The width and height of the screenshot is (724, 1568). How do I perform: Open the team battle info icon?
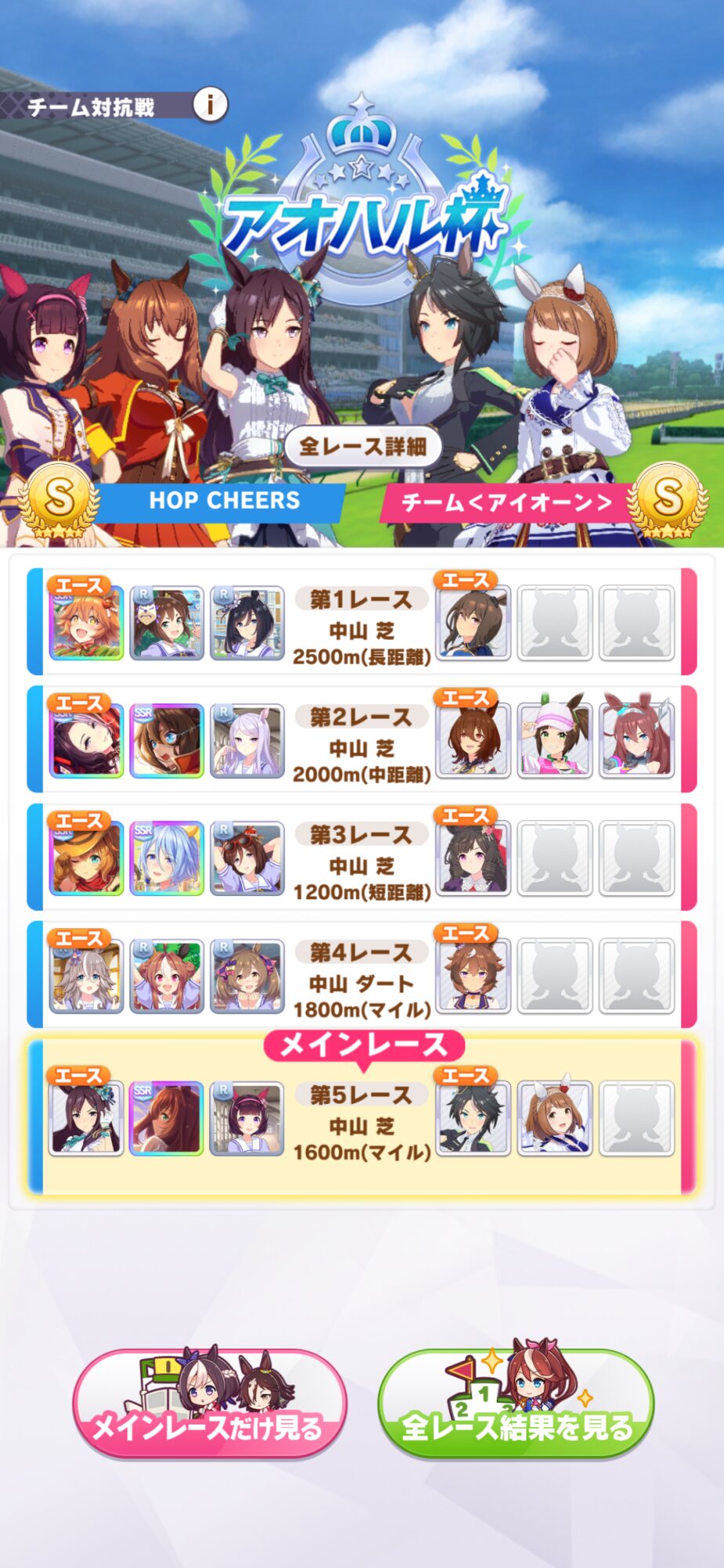click(x=210, y=104)
